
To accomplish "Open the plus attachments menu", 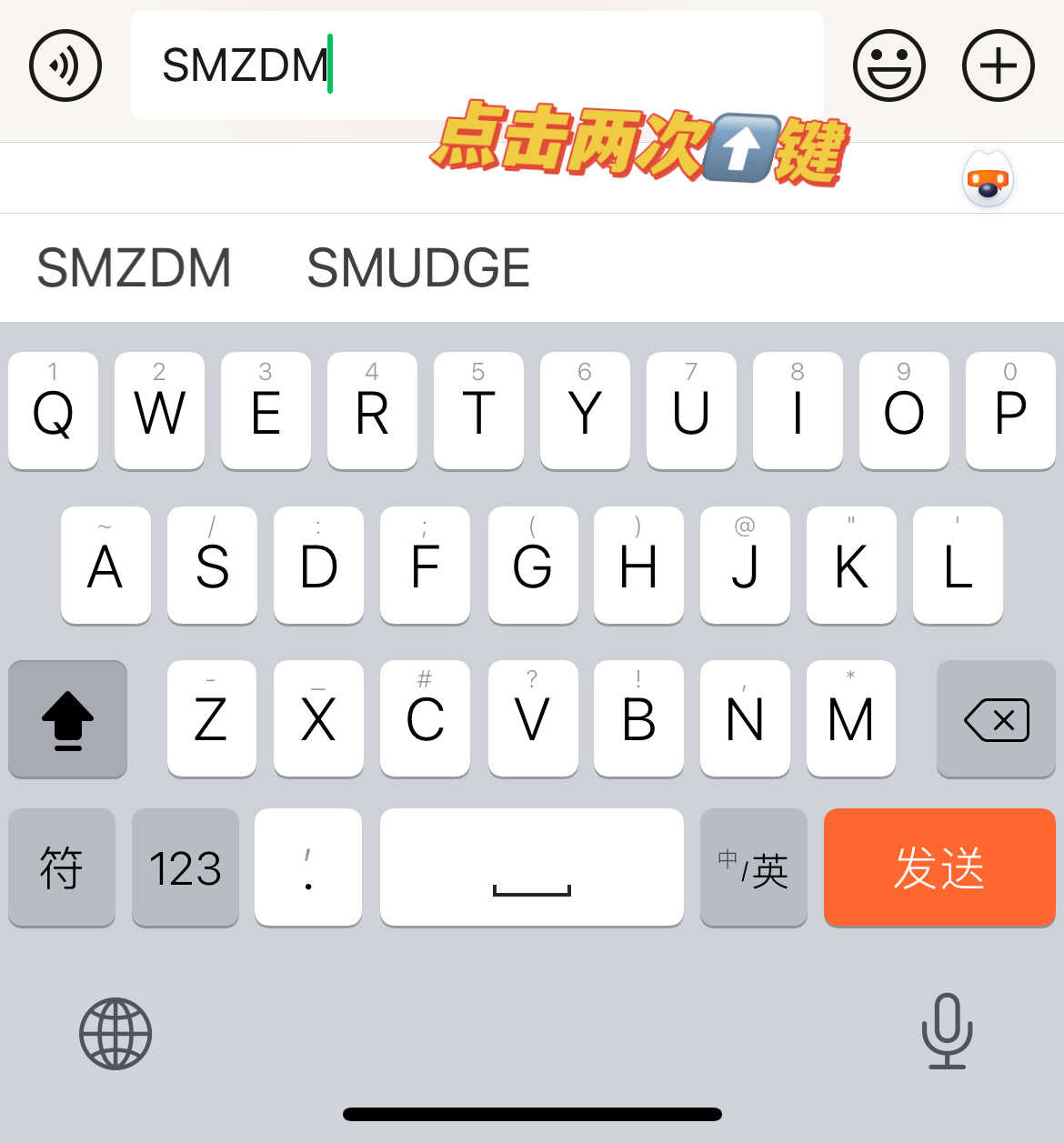I will [x=998, y=65].
